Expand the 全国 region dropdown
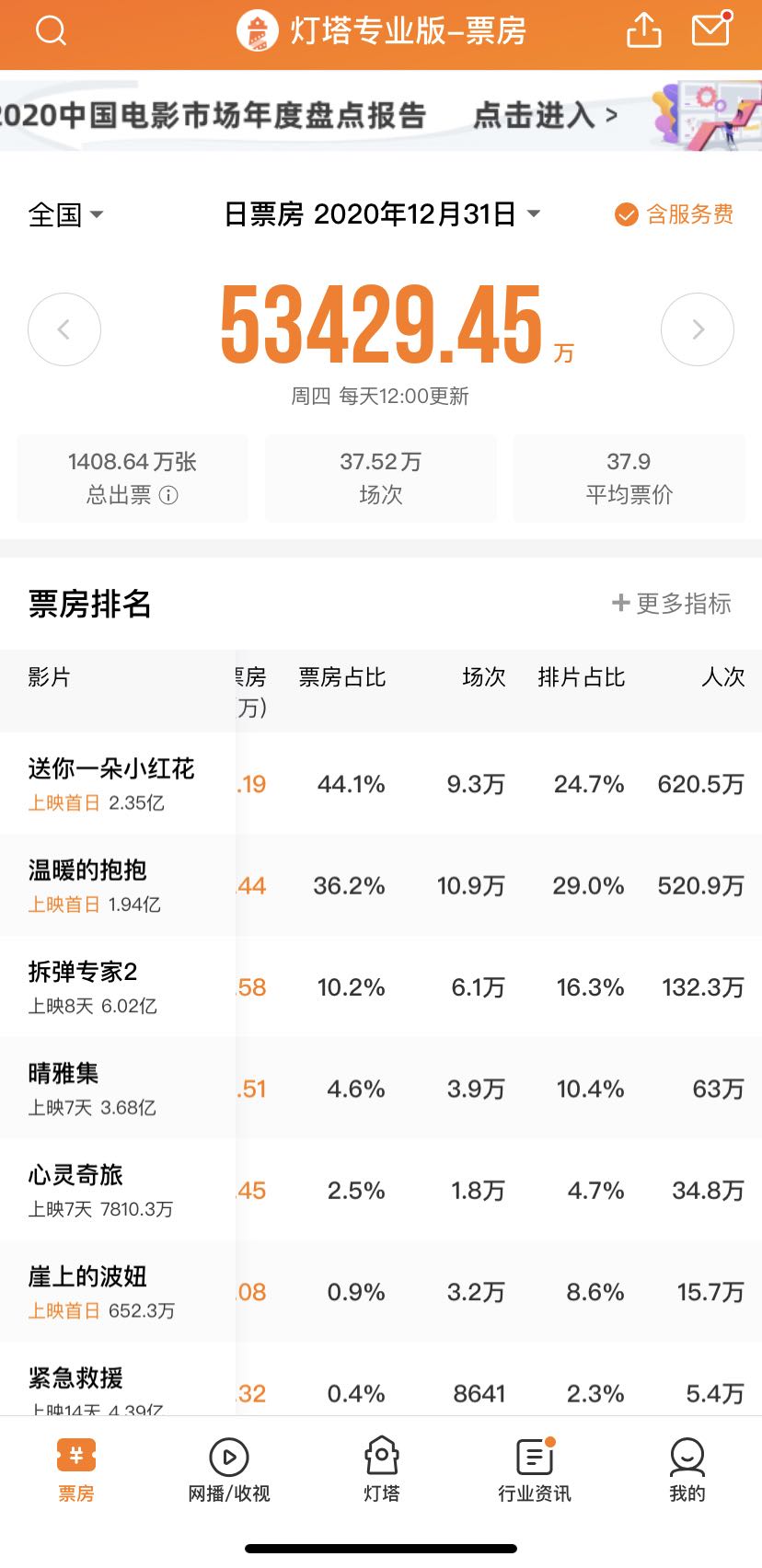 (x=66, y=215)
